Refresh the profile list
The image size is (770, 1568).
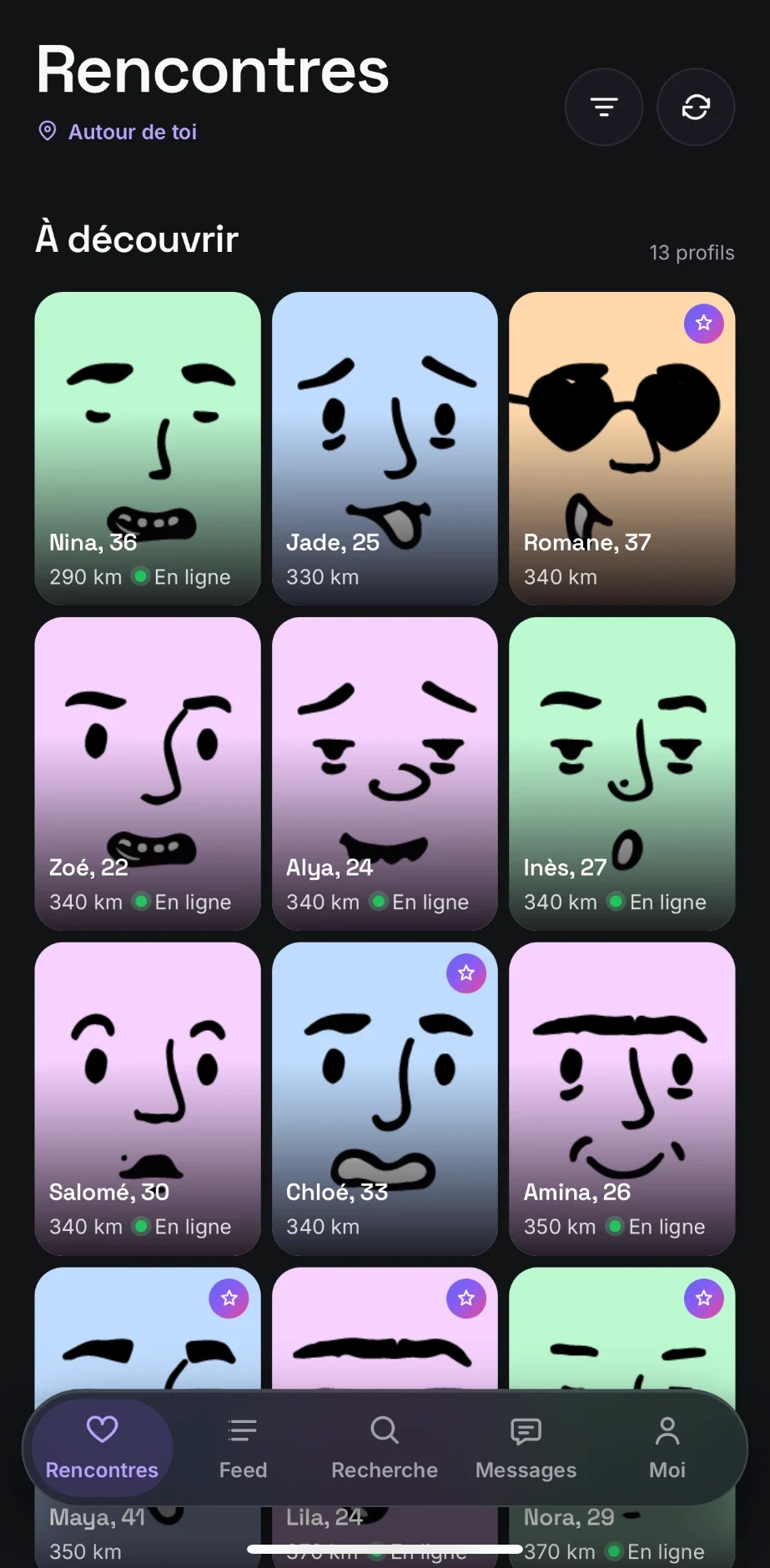point(696,107)
